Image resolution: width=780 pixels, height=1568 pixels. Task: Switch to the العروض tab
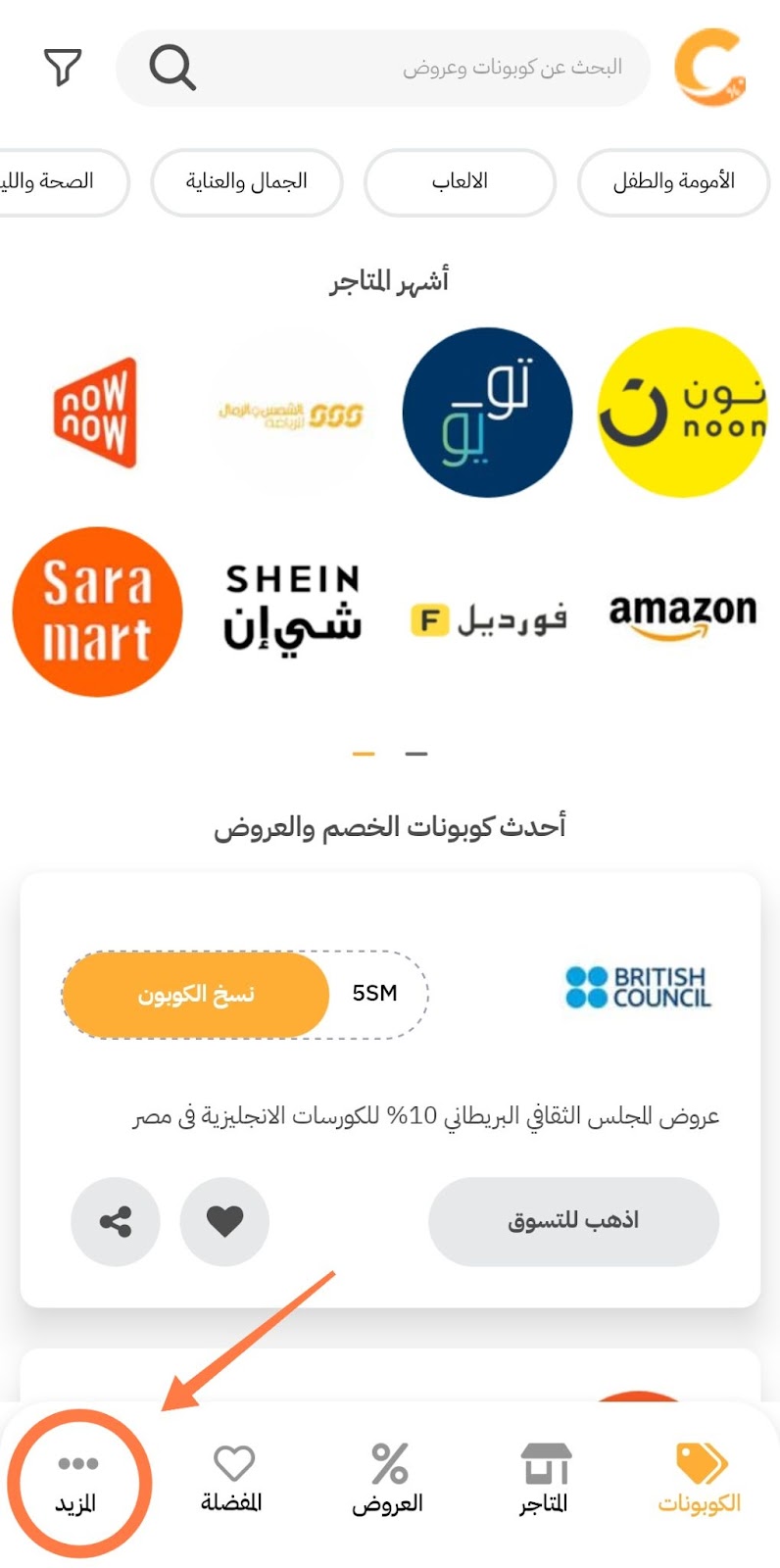tap(388, 1480)
